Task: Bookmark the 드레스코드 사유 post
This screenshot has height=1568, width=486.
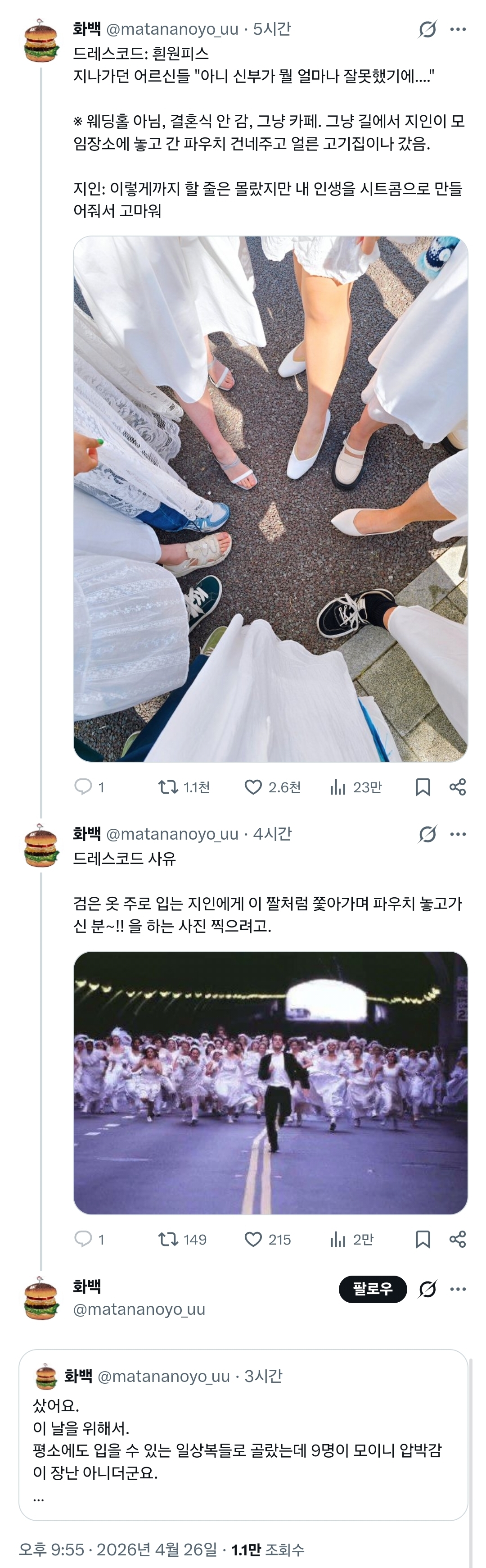Action: [423, 1239]
